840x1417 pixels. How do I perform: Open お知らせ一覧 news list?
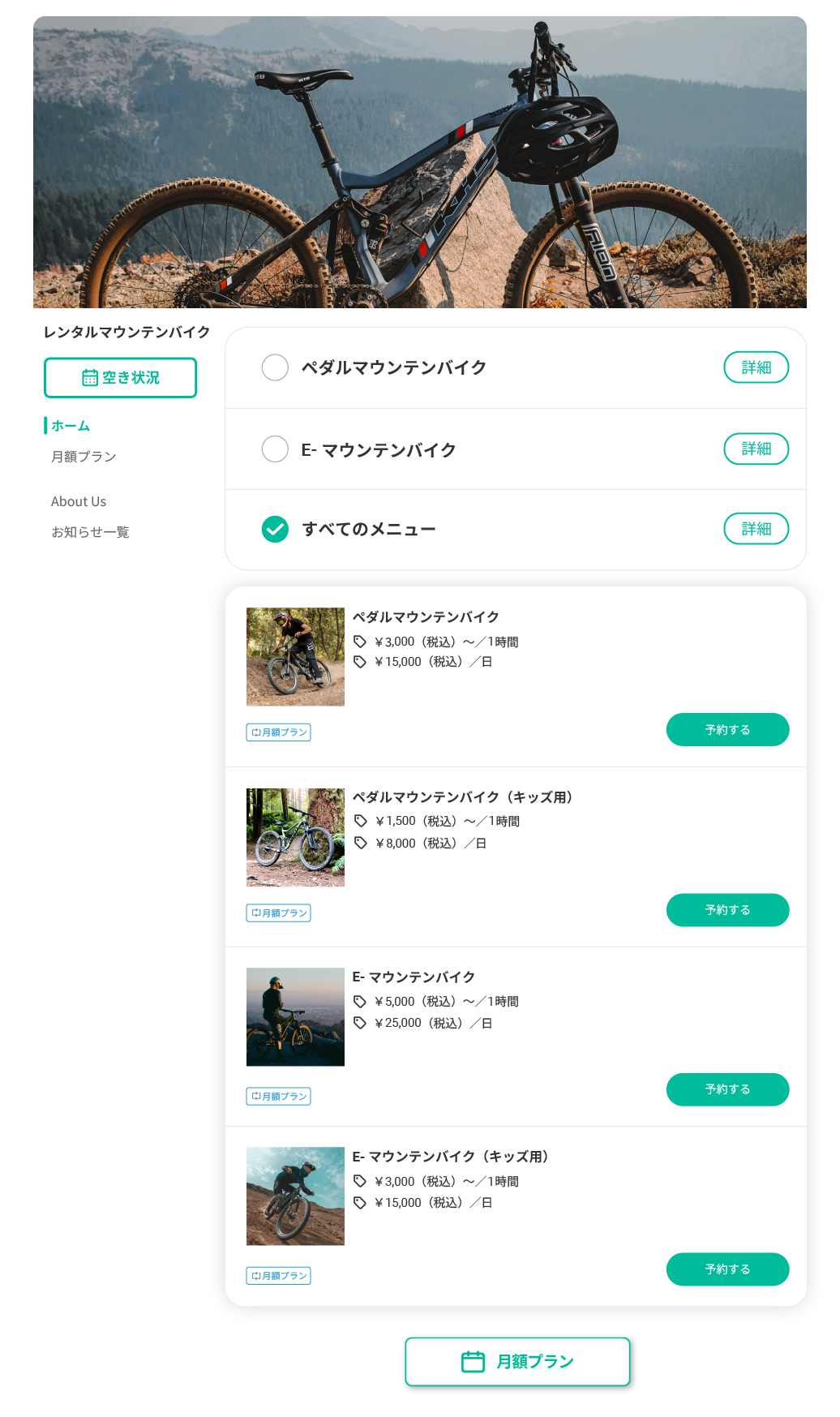[x=90, y=532]
